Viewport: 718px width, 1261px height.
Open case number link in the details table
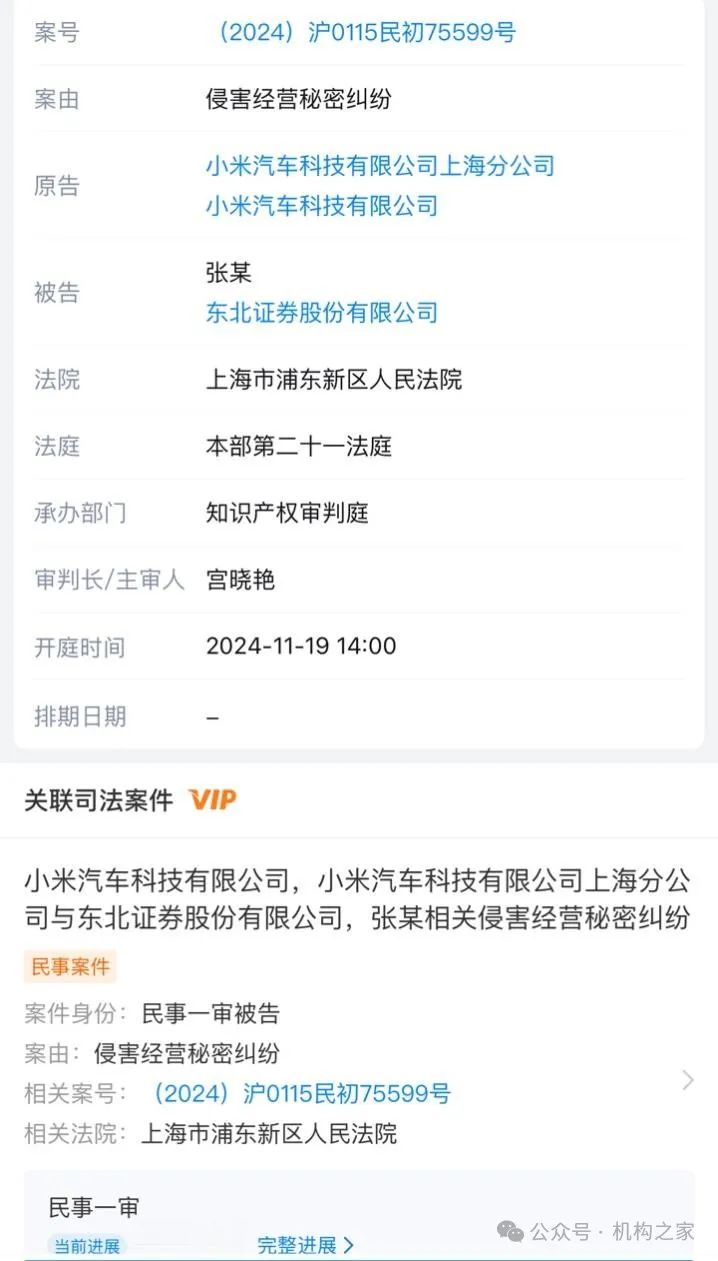pos(364,32)
